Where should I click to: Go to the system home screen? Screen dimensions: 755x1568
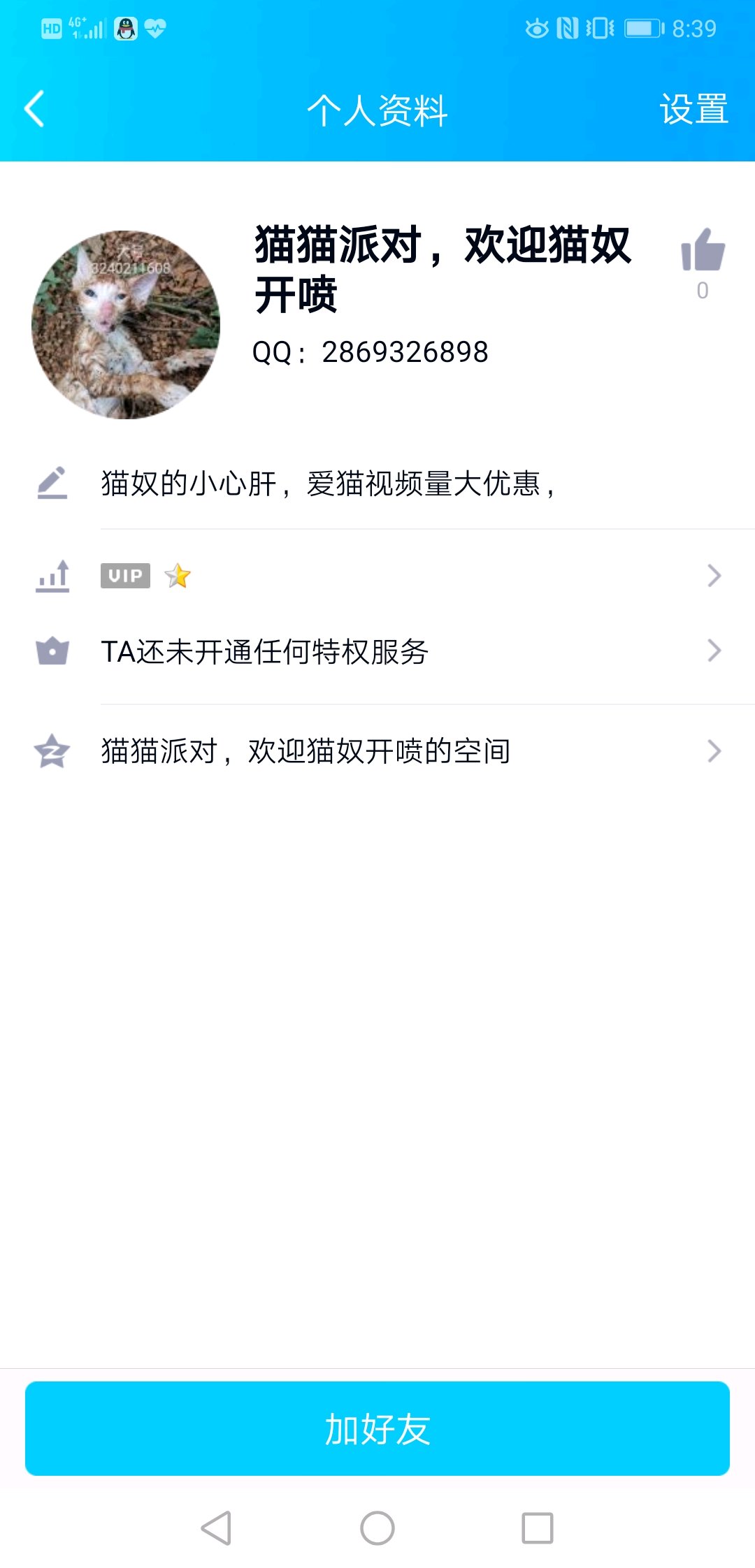point(377,1528)
